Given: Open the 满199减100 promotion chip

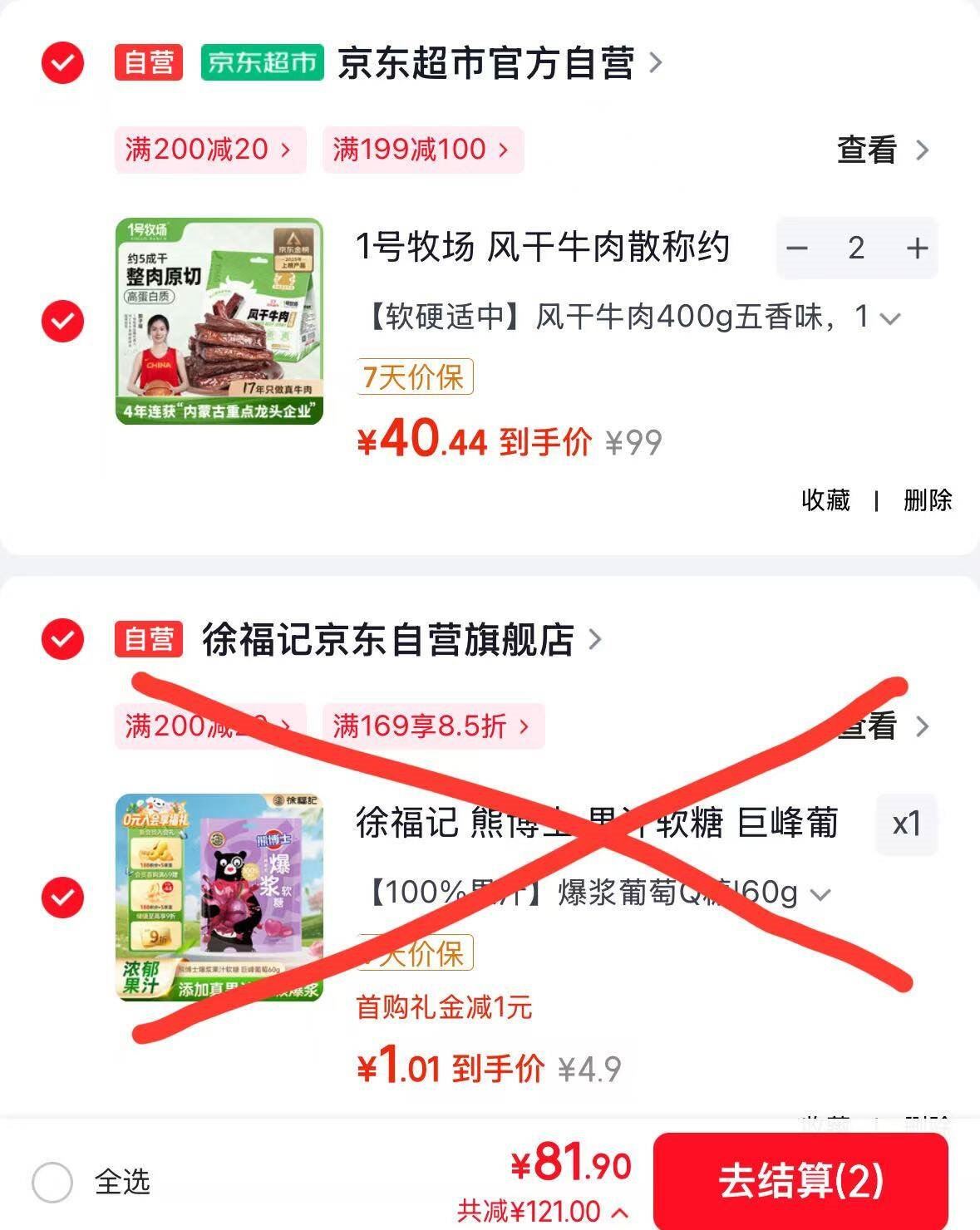Looking at the screenshot, I should (423, 150).
